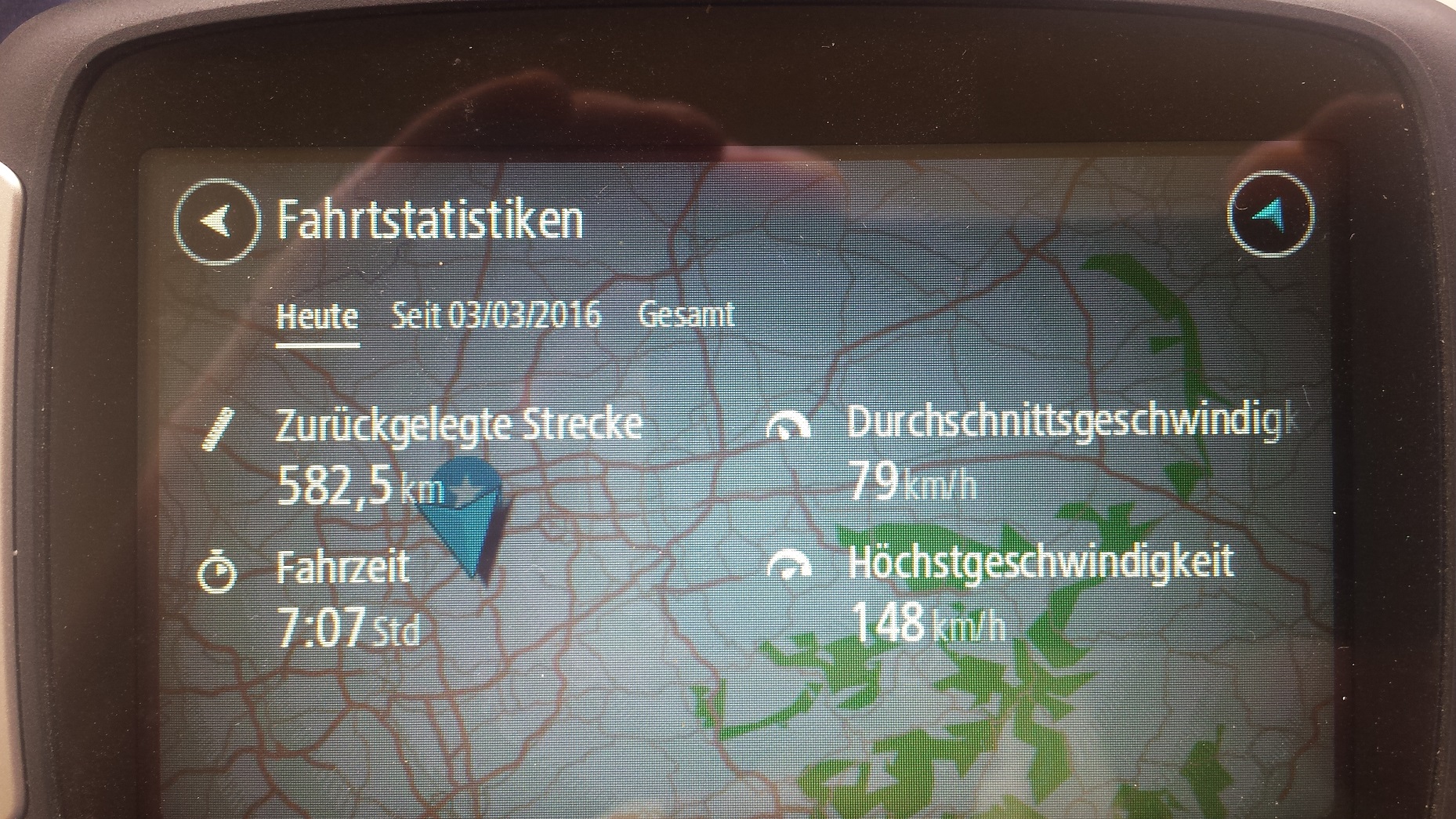Go back from Fahrtstatistiken
Screen dimensions: 1456x819
tap(216, 221)
